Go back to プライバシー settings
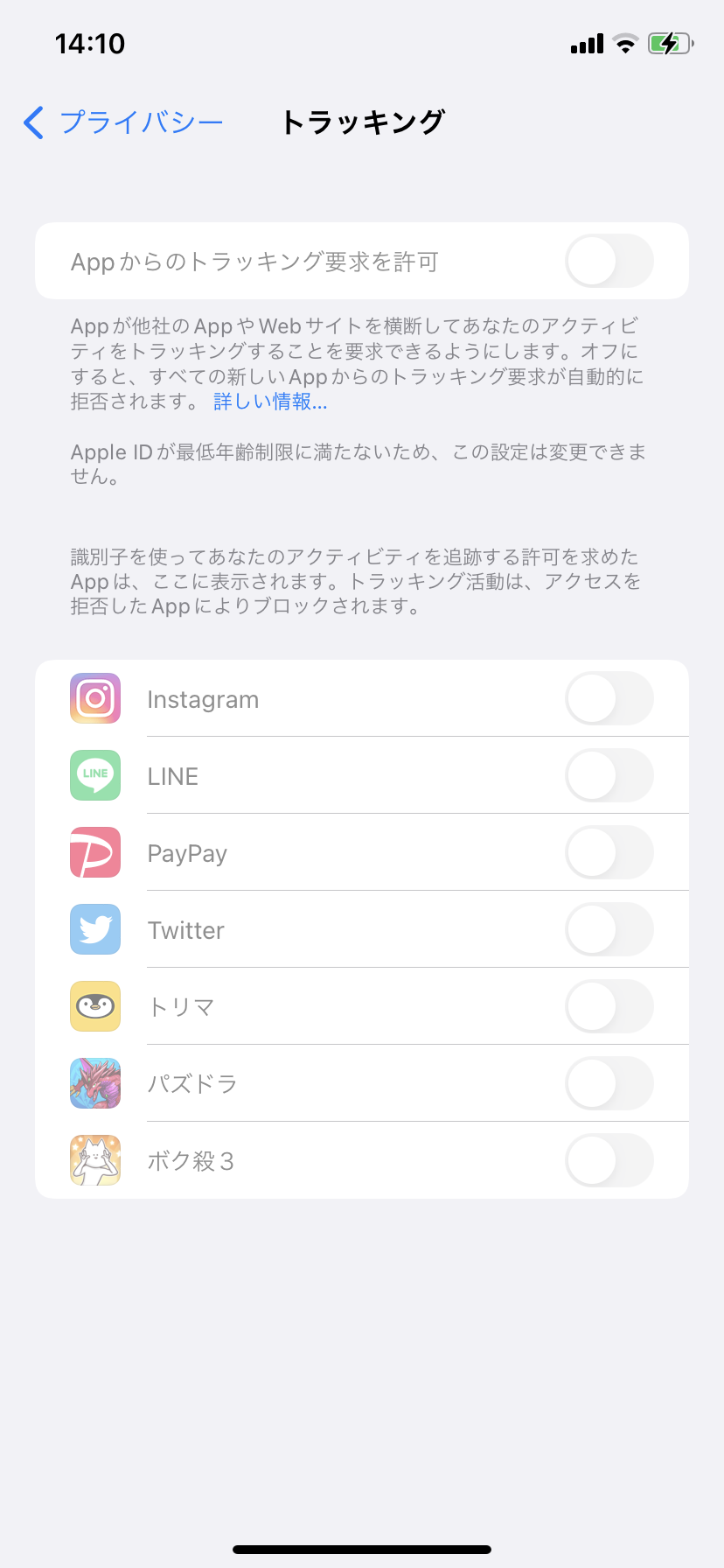 [124, 122]
